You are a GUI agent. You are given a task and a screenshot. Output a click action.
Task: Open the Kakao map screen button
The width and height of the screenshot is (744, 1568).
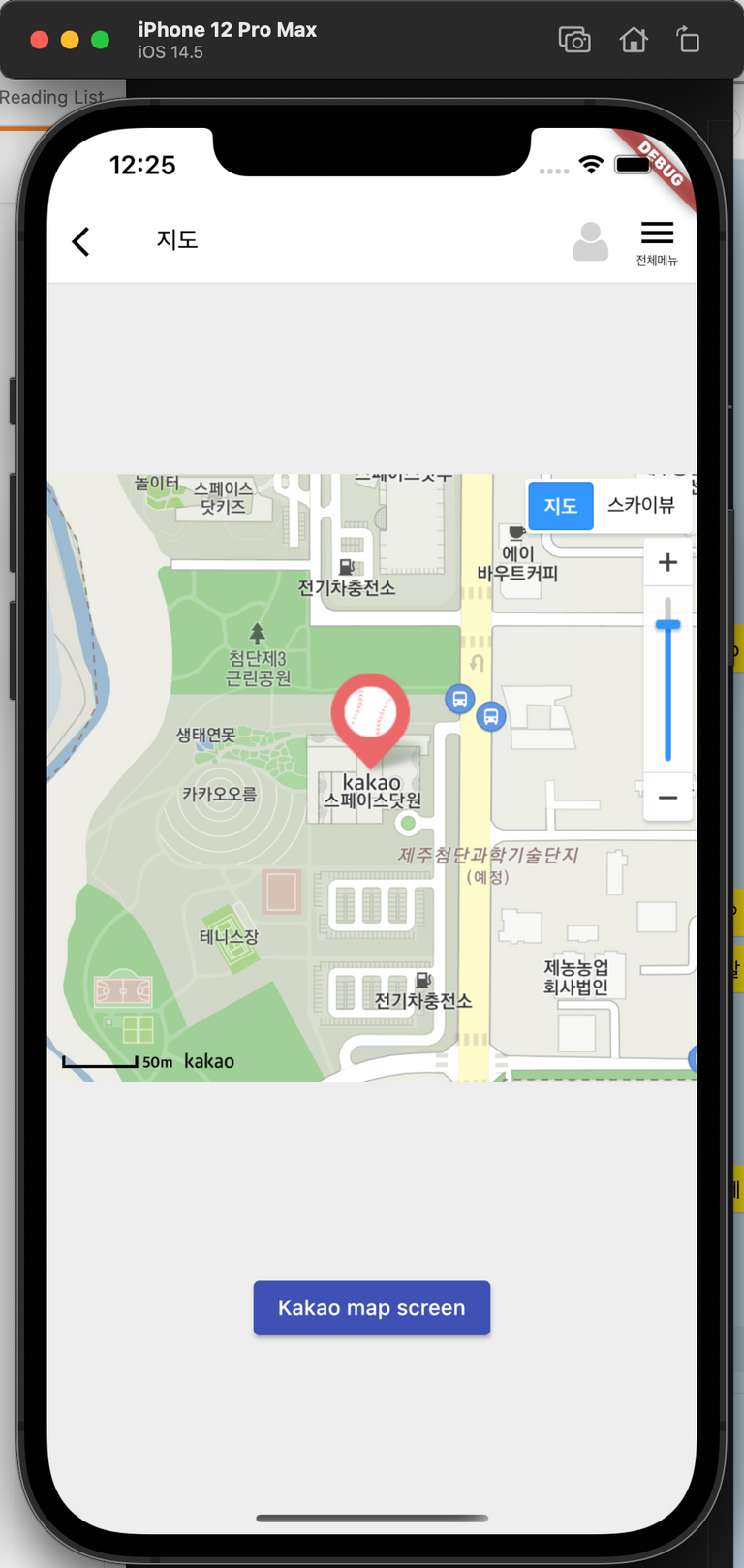click(372, 1308)
